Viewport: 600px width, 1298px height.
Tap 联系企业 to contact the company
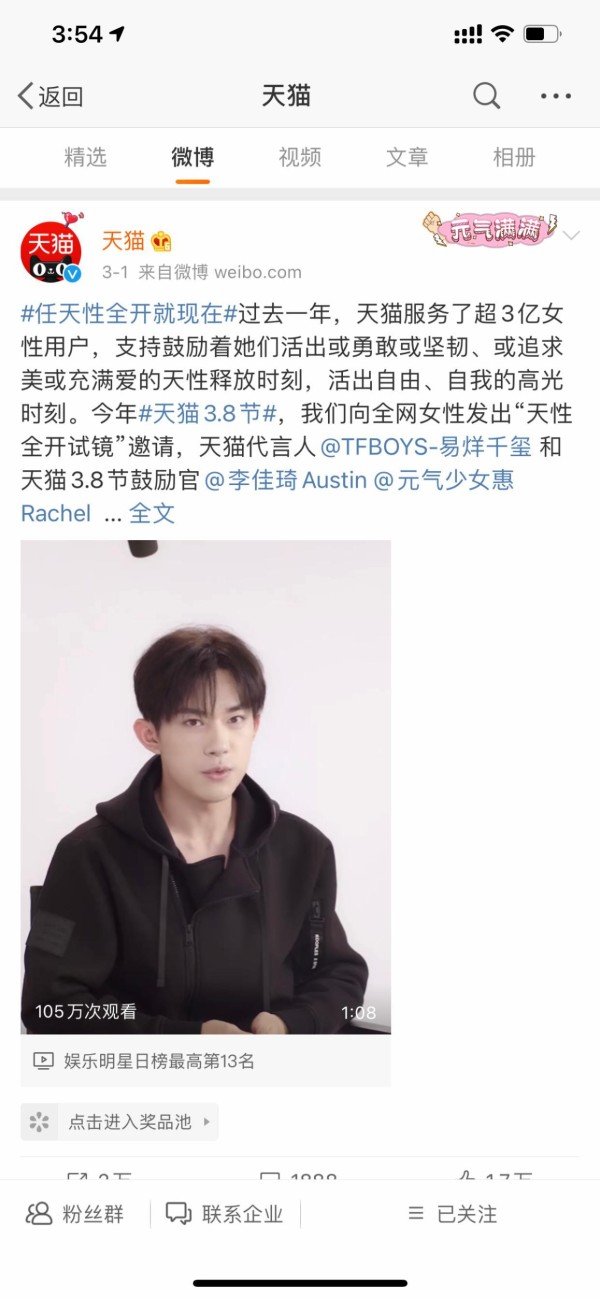click(x=225, y=1214)
